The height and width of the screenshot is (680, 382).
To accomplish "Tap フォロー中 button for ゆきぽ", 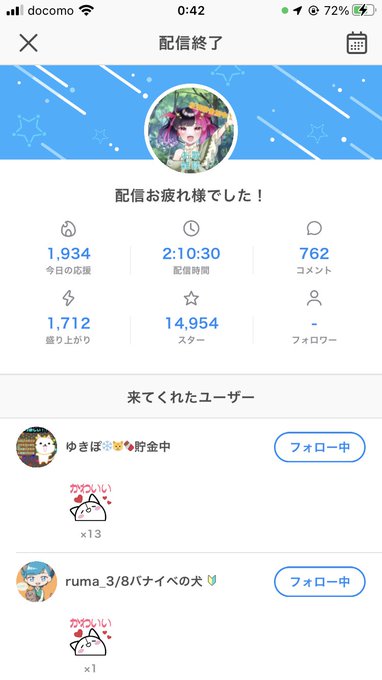I will pos(320,447).
